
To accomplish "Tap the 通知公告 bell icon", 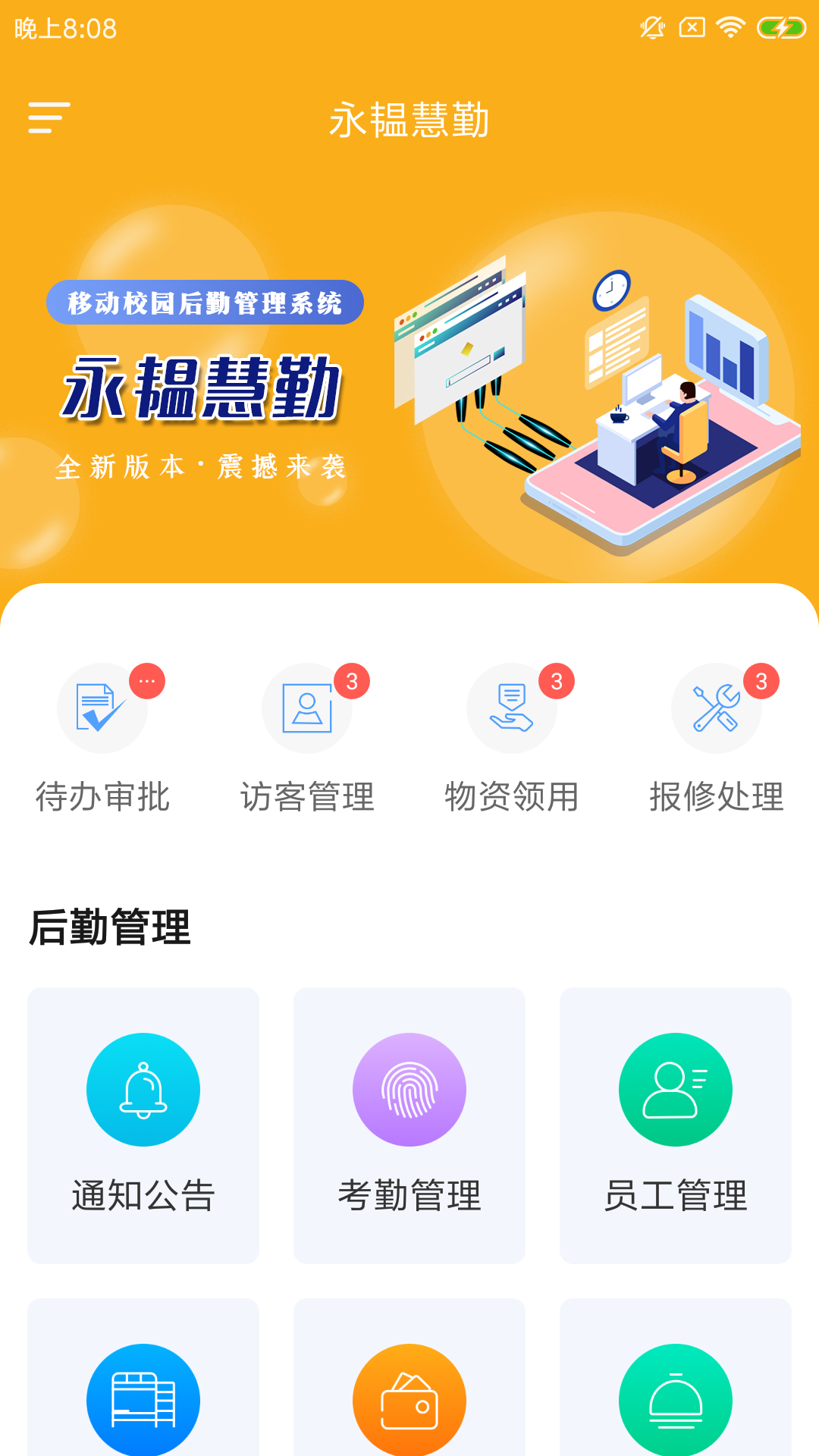I will 143,1090.
